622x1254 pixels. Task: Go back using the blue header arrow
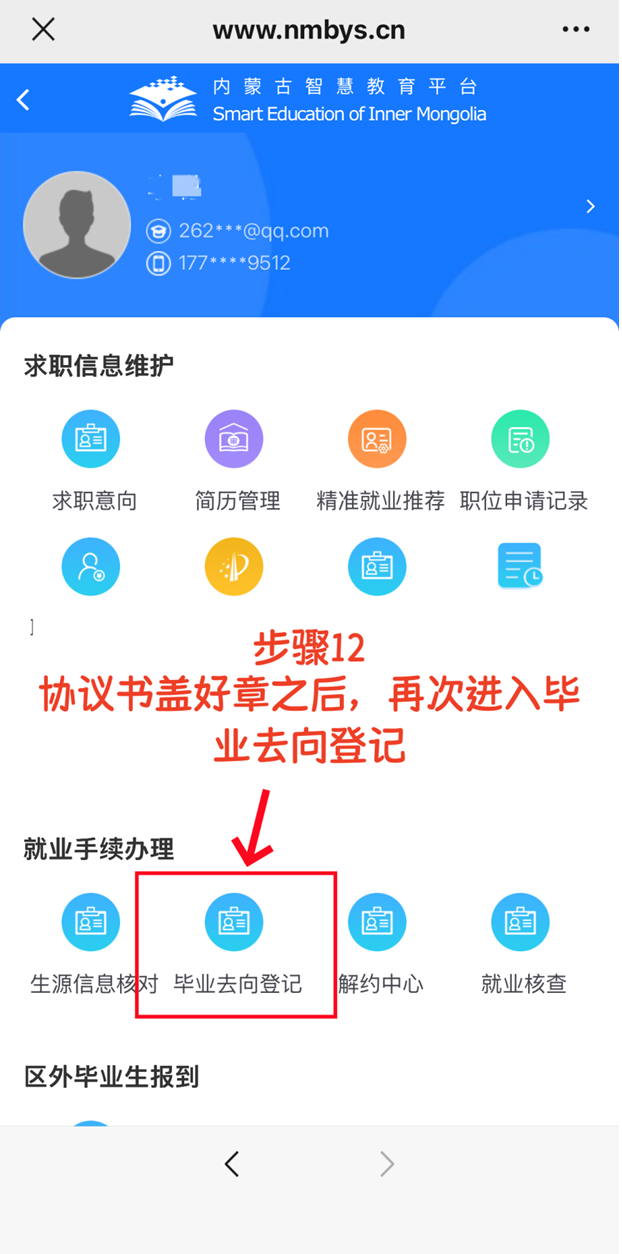pos(24,100)
